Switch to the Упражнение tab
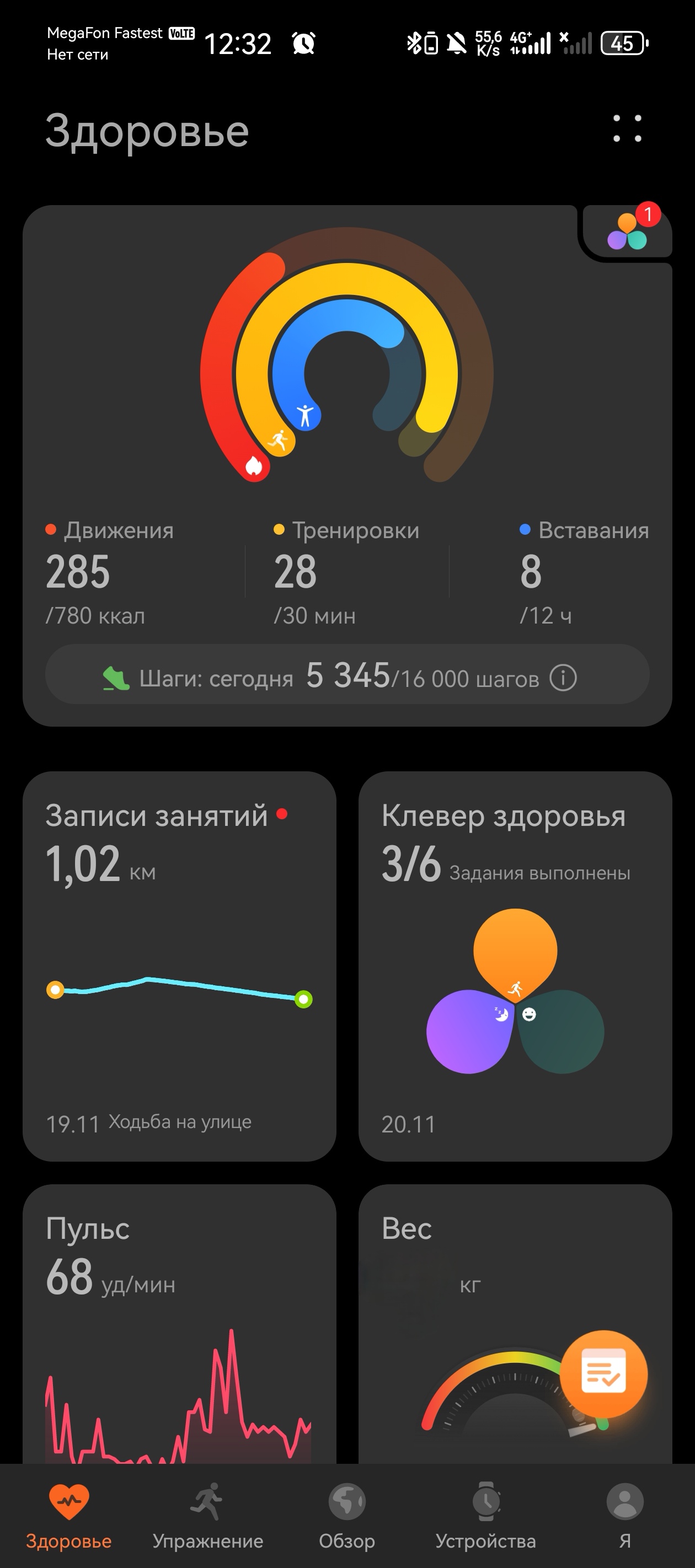The height and width of the screenshot is (1568, 695). (x=207, y=1515)
